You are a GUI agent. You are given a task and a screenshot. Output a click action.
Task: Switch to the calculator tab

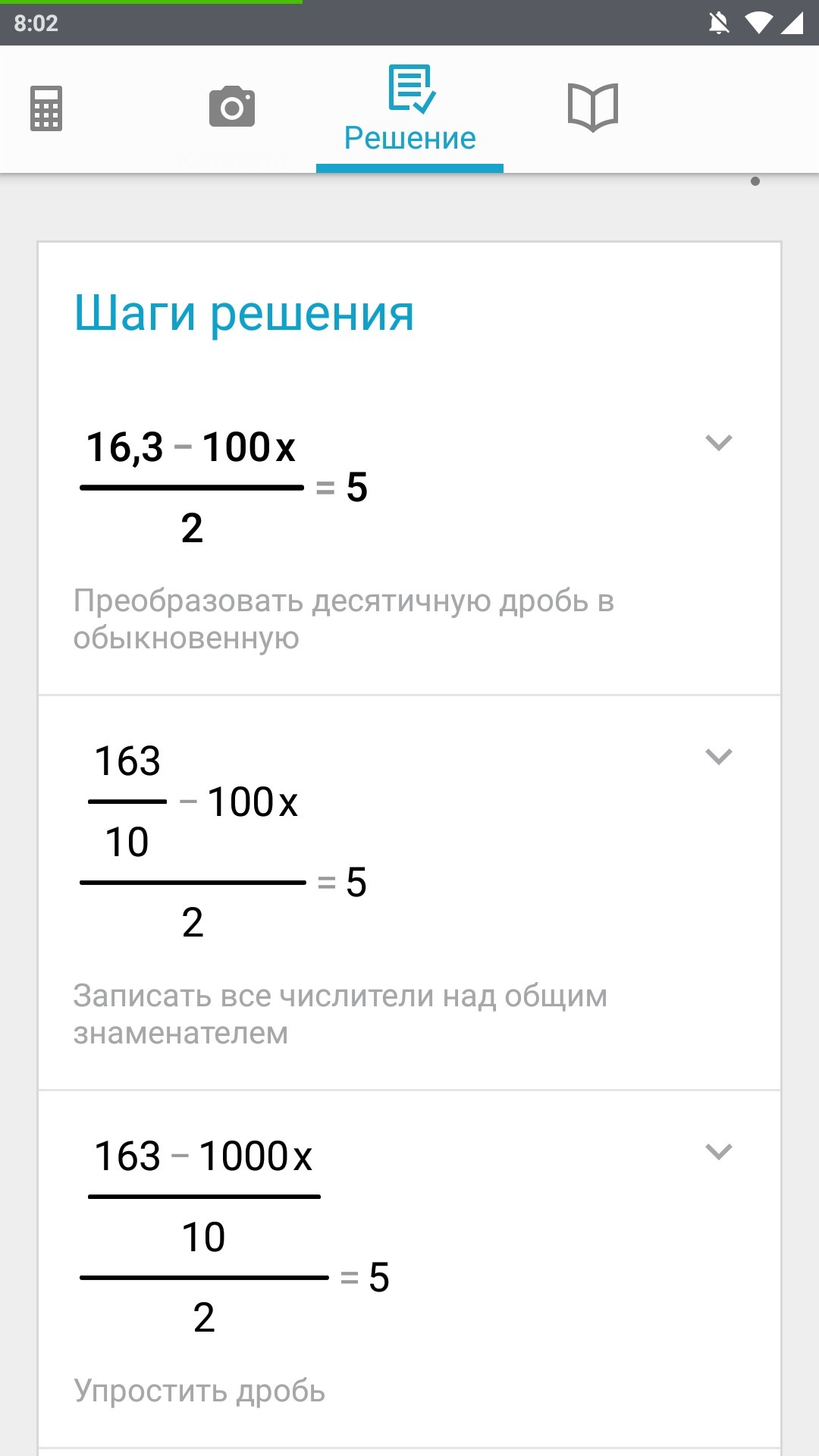tap(46, 108)
